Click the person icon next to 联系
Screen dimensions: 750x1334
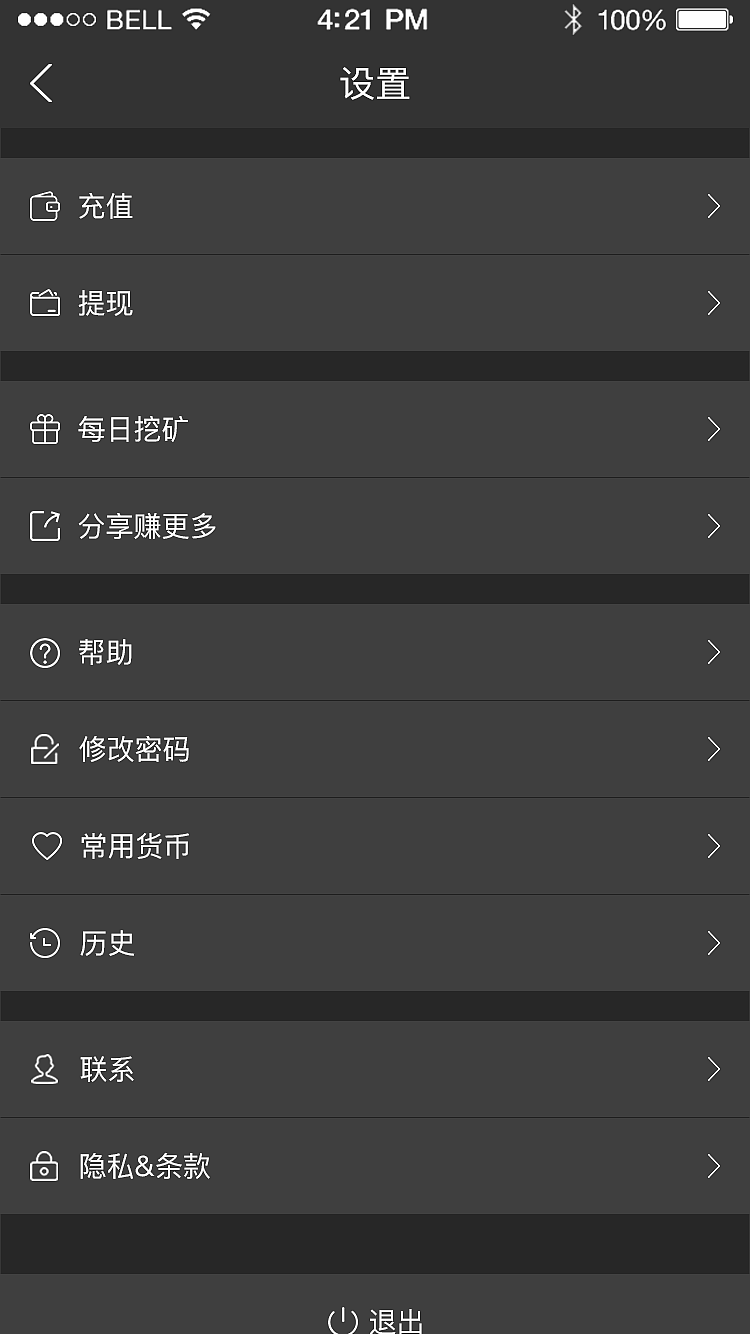[45, 1069]
